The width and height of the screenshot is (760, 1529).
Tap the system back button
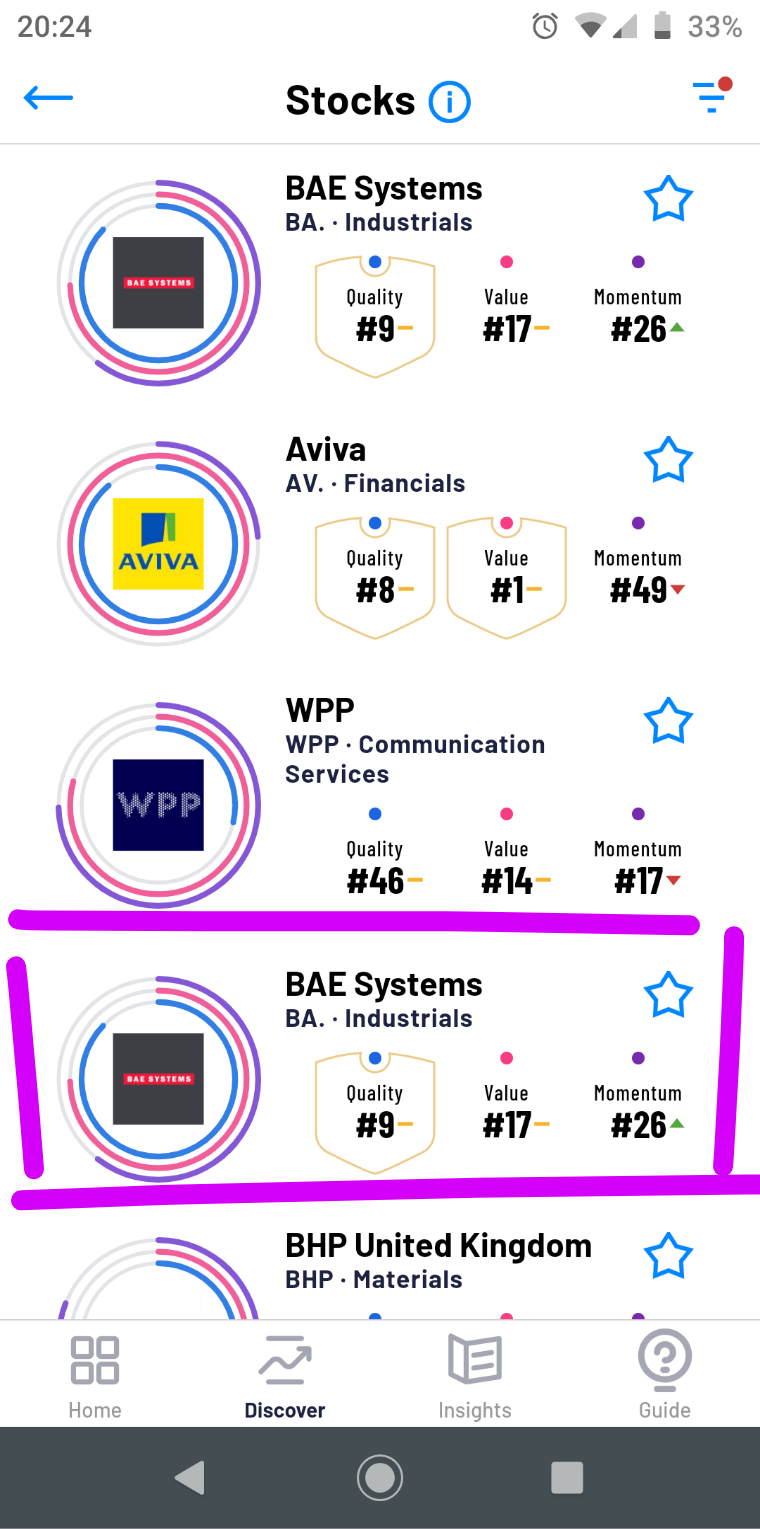(x=190, y=1477)
